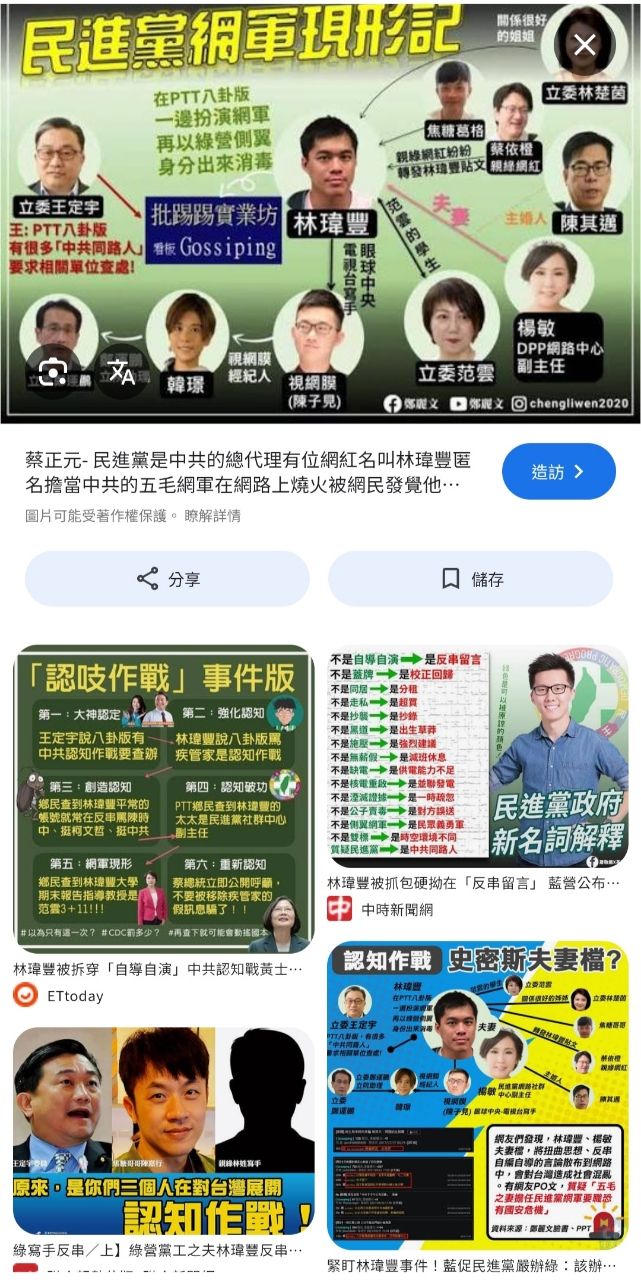Open the source page titled 蔡正元
This screenshot has height=1280, width=641.
[248, 472]
